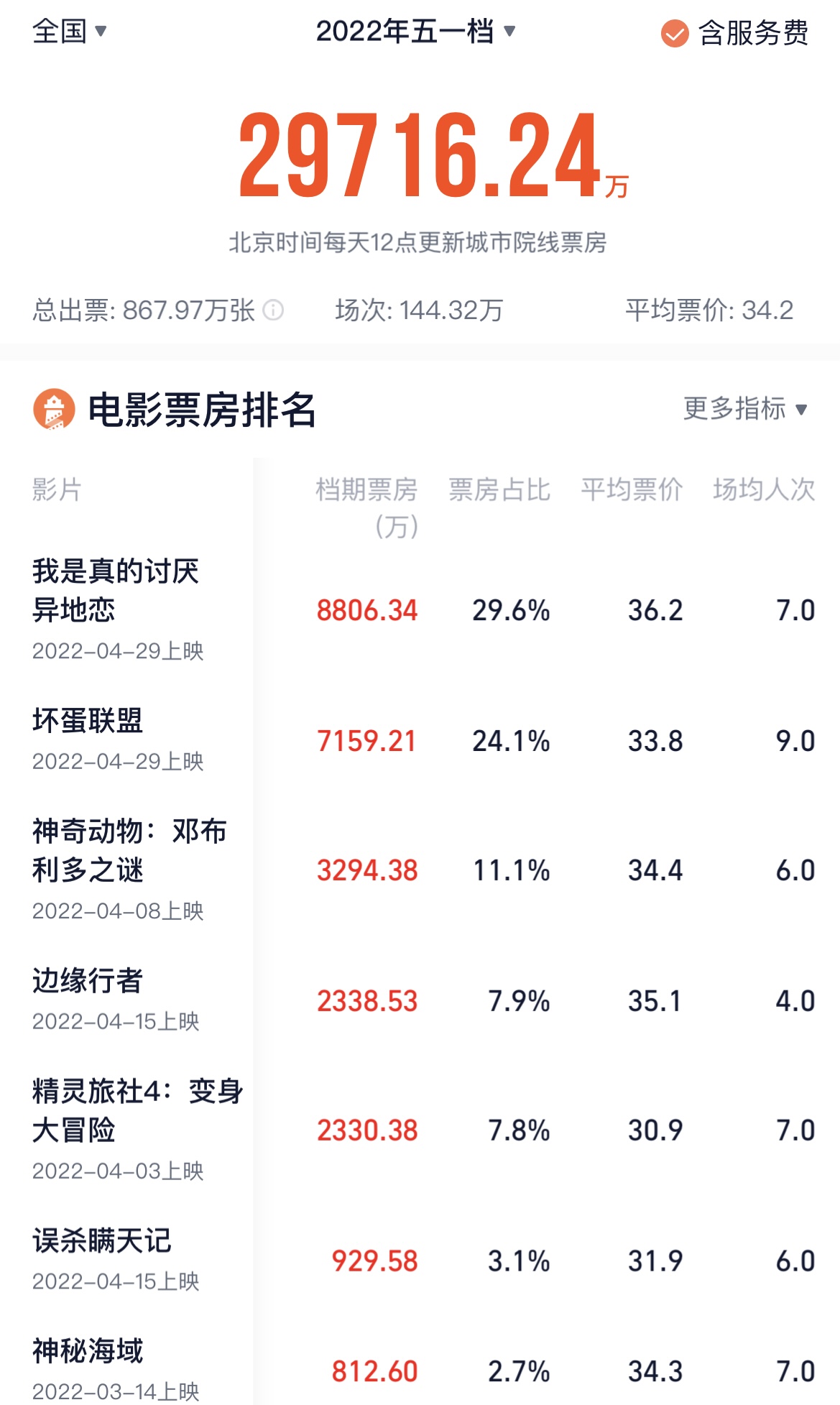Open the 更多指标 dropdown
This screenshot has height=1405, width=840.
pos(744,409)
